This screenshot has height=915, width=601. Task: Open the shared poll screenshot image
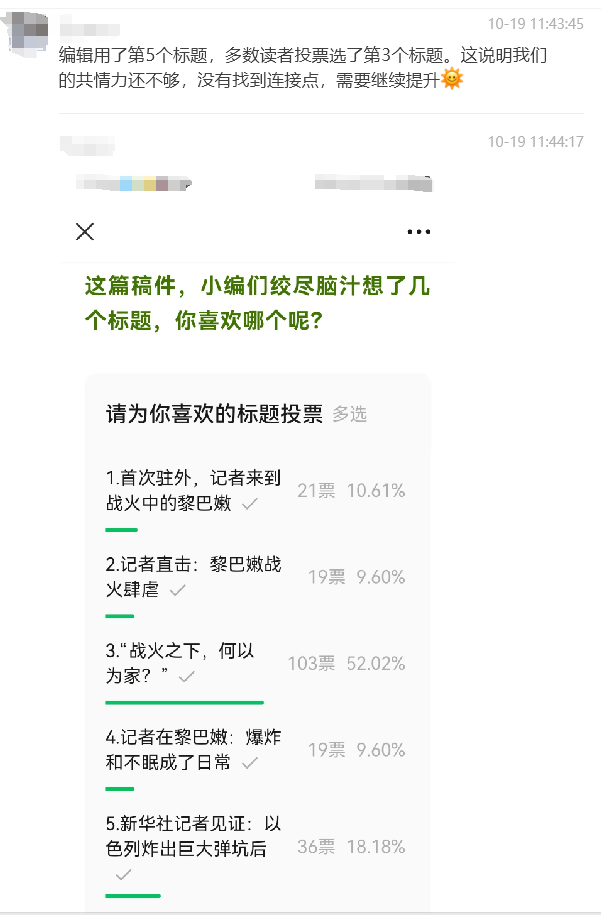click(257, 540)
